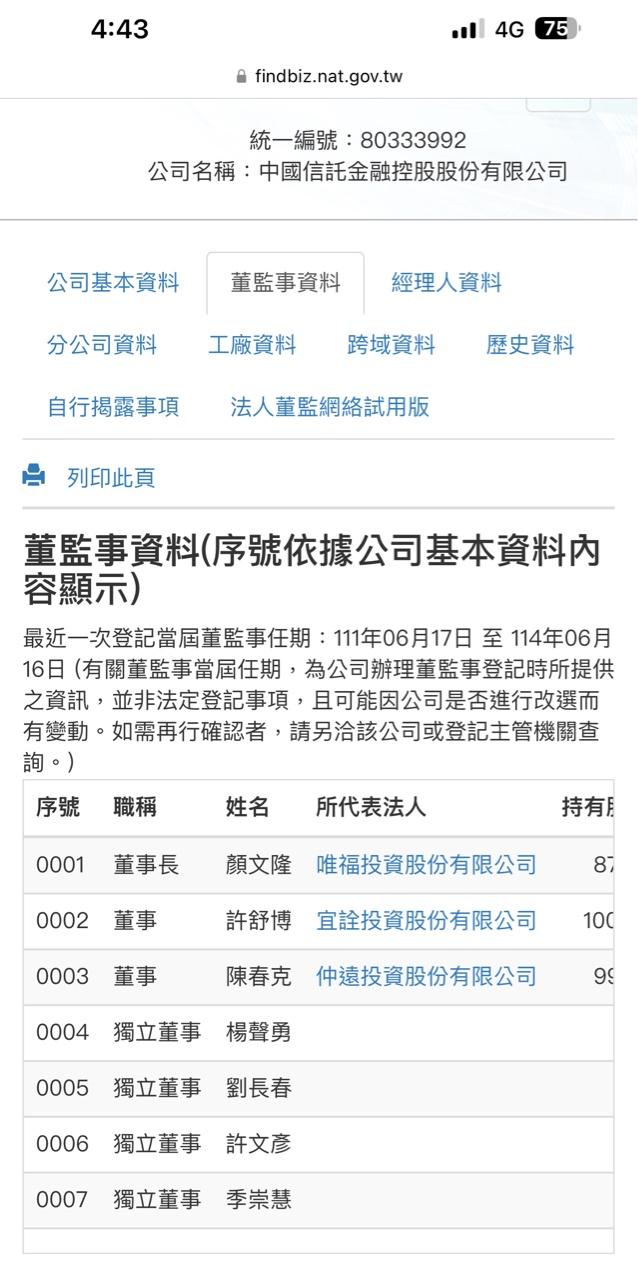Open the 歷史資料 tab
This screenshot has width=638, height=1280.
(x=530, y=345)
